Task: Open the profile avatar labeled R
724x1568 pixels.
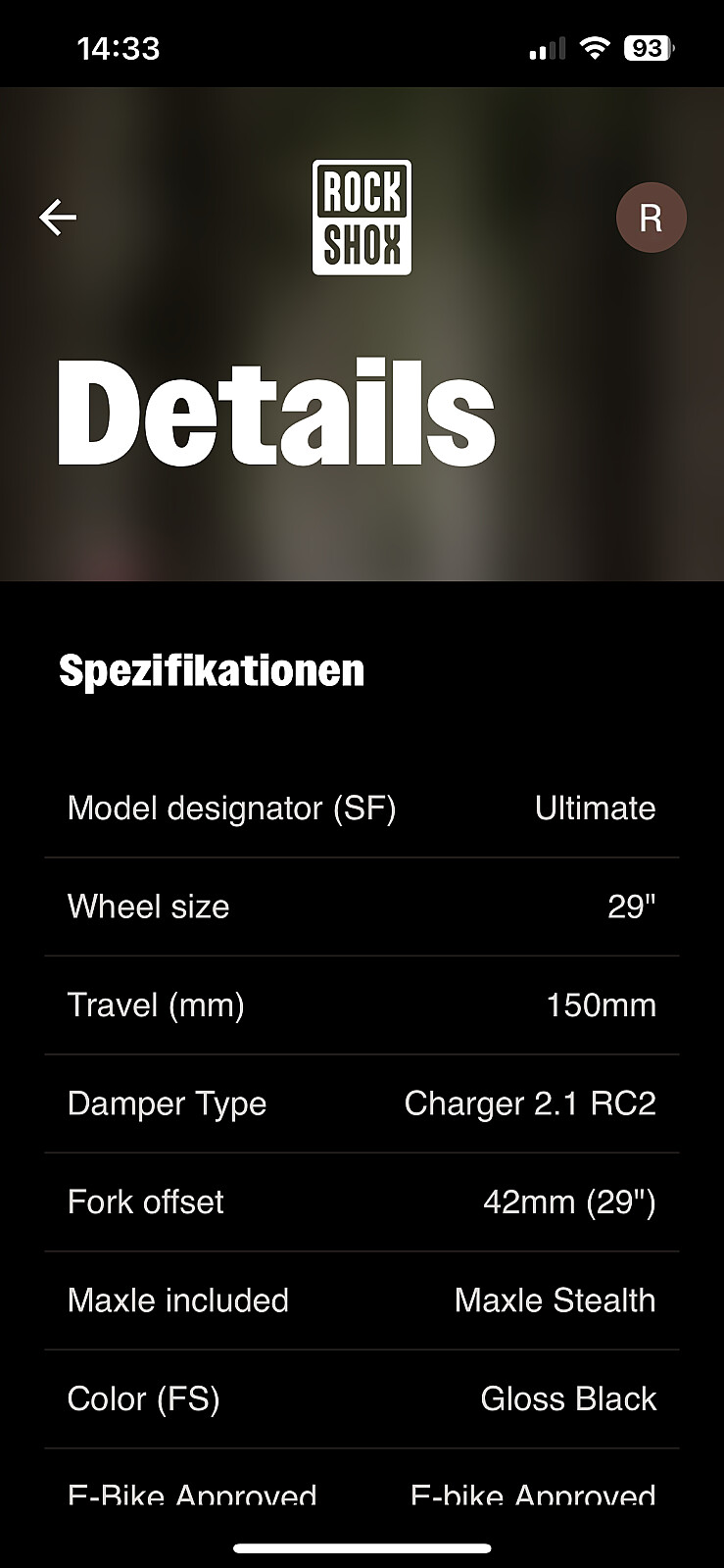Action: (x=652, y=218)
